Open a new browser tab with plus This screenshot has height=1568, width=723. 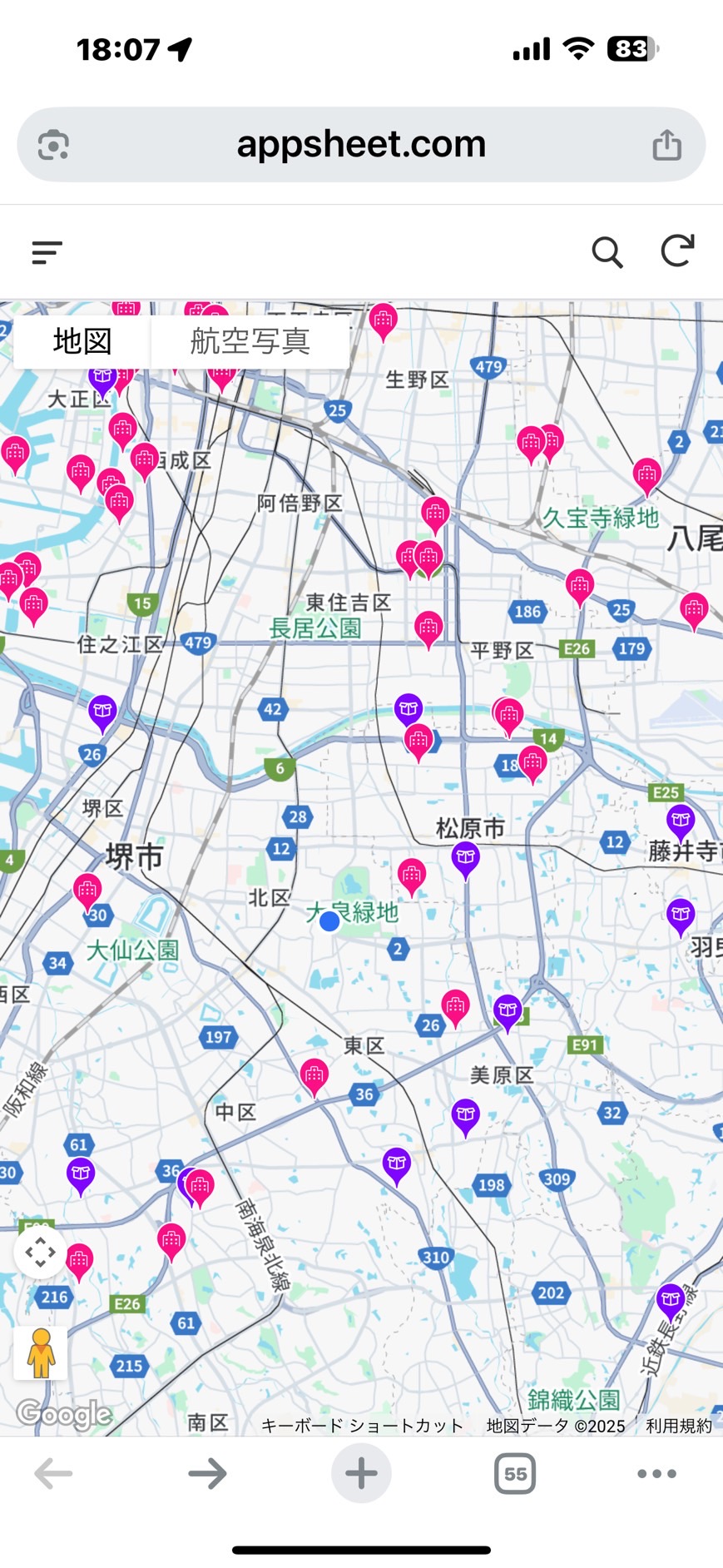pyautogui.click(x=361, y=1473)
